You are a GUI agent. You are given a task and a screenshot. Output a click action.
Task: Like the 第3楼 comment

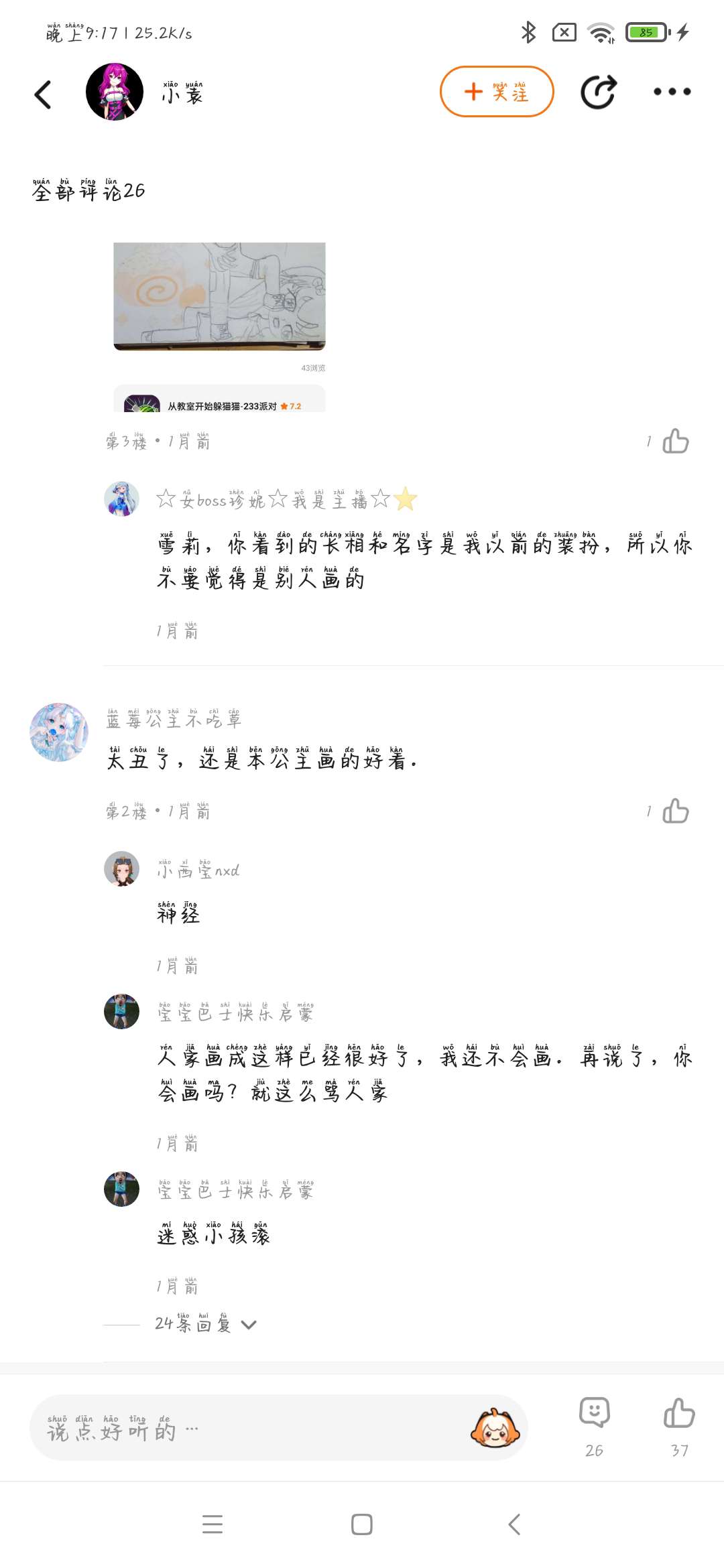point(675,442)
